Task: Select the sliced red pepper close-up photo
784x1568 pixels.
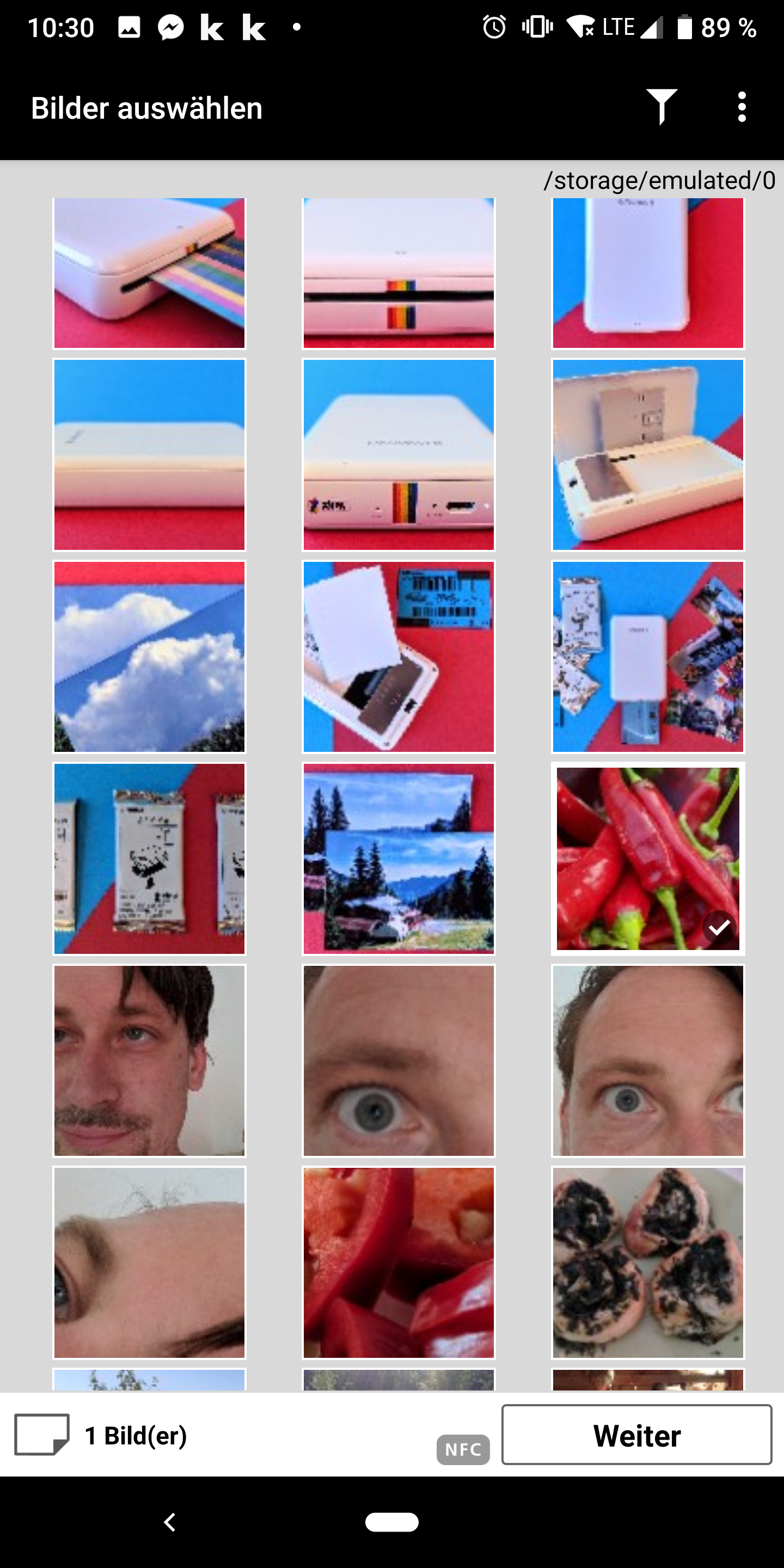Action: (x=398, y=1263)
